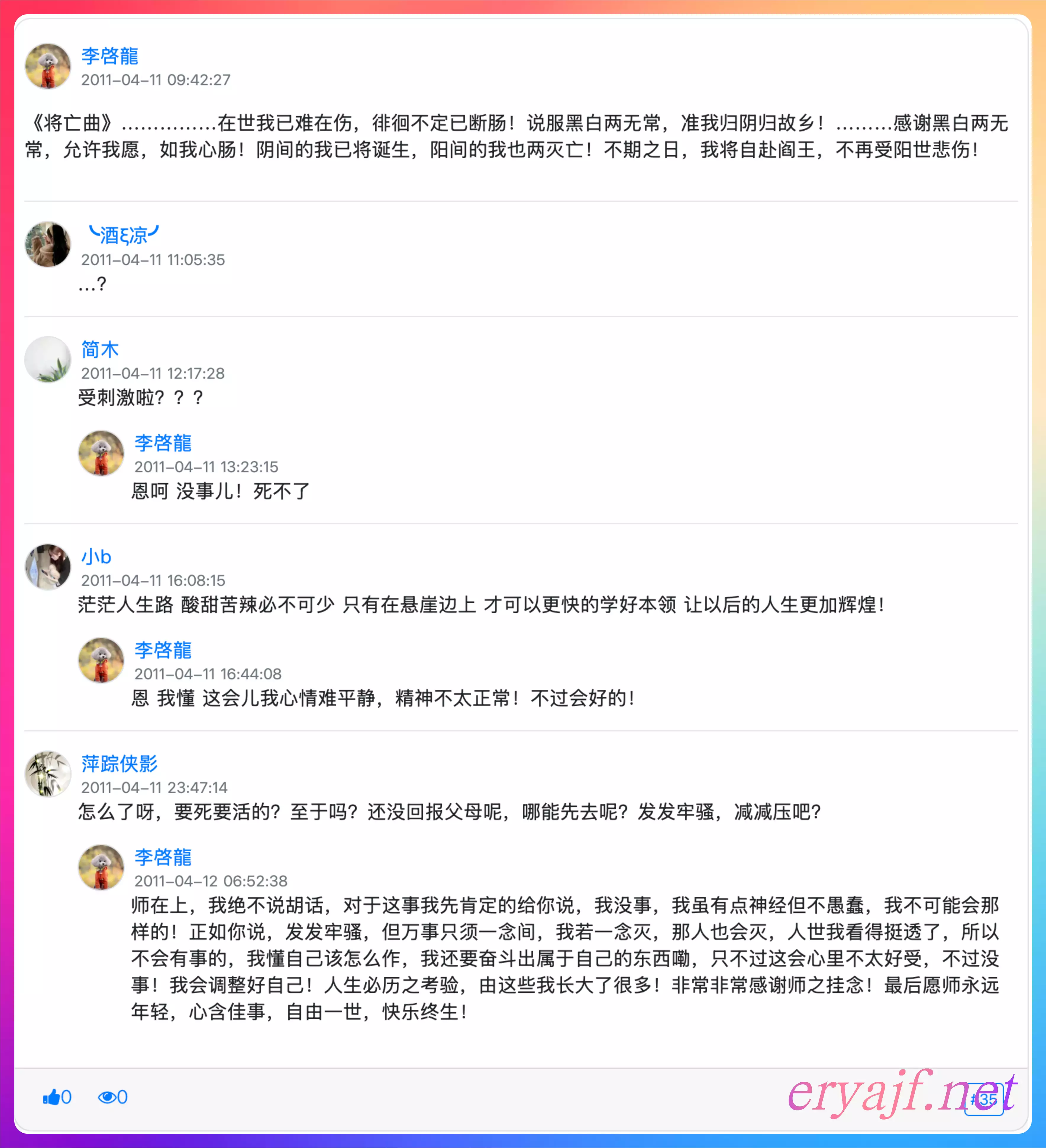Viewport: 1046px width, 1148px height.
Task: Open 萍踪侠影's user profile link
Action: point(119,763)
